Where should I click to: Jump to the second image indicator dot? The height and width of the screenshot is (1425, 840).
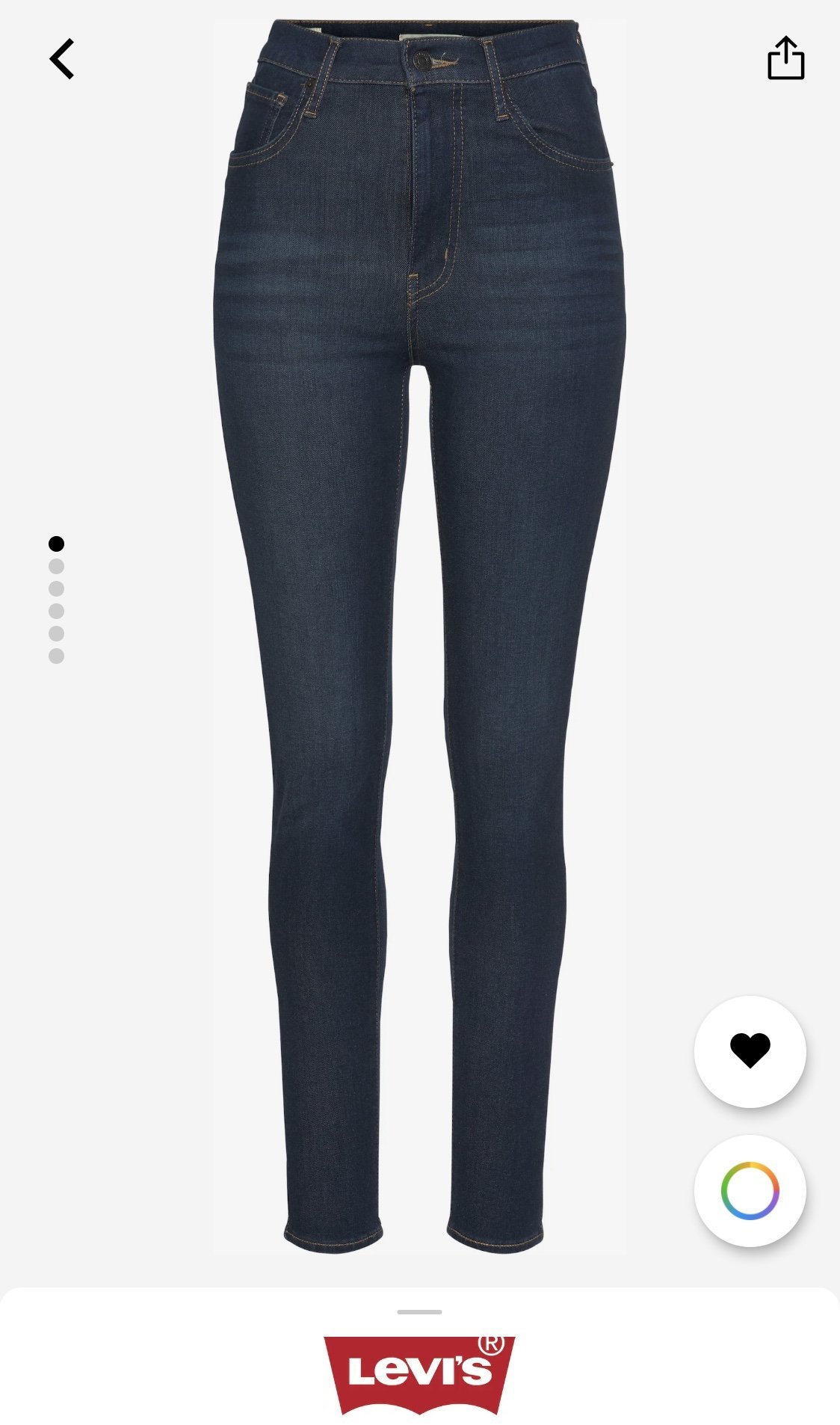(56, 567)
